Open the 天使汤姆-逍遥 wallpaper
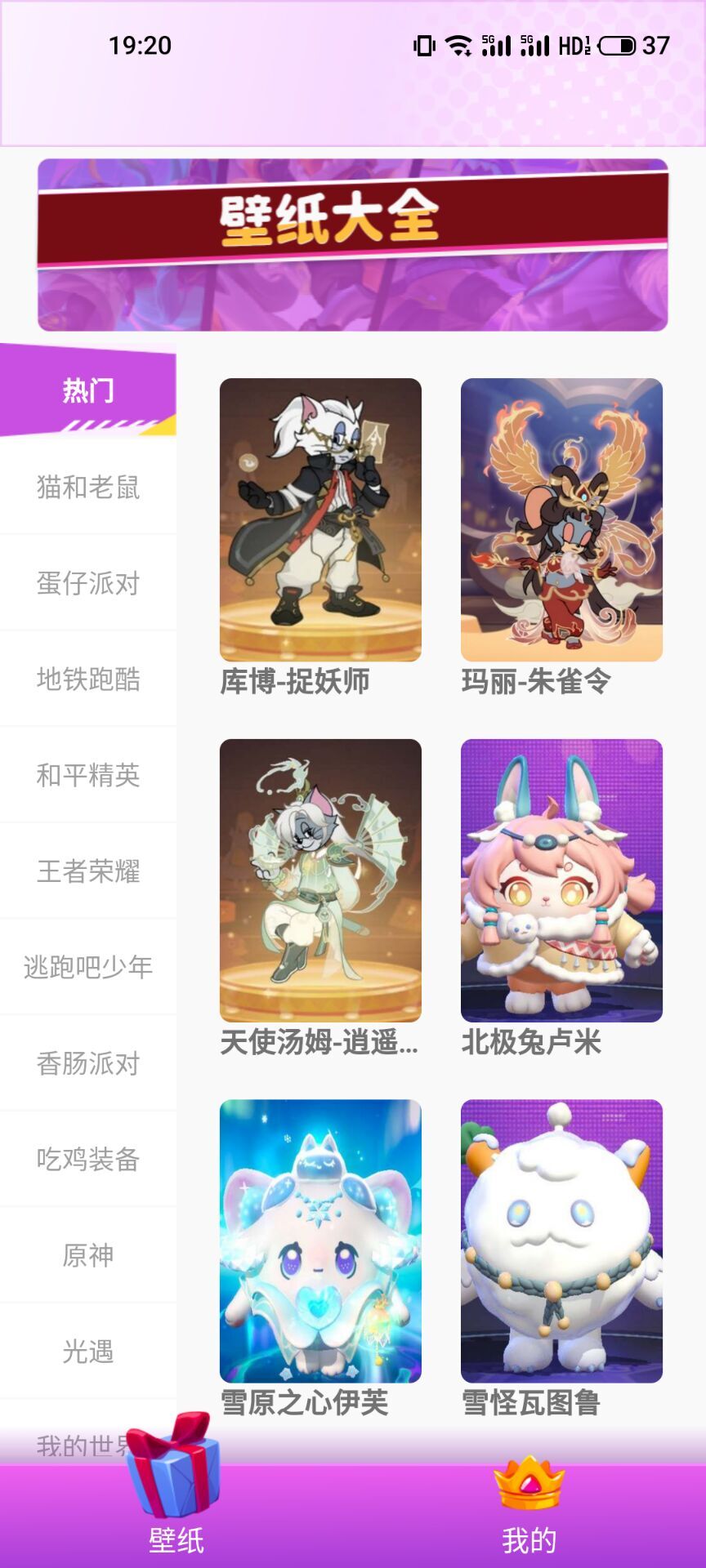The width and height of the screenshot is (706, 1568). pyautogui.click(x=320, y=880)
